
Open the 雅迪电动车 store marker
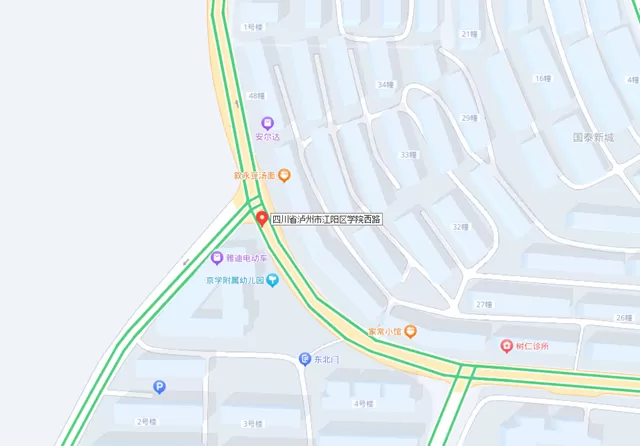(217, 258)
